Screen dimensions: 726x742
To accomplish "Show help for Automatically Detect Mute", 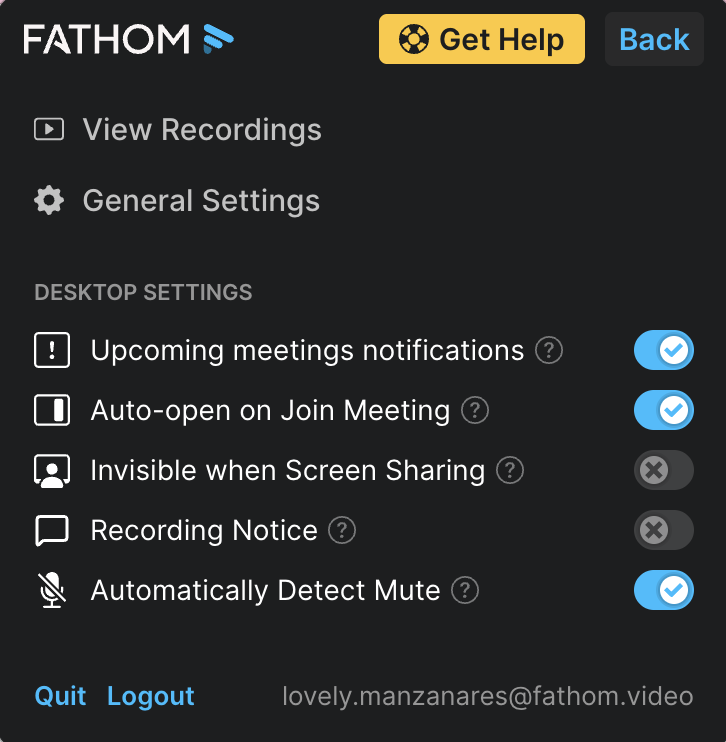I will point(465,590).
